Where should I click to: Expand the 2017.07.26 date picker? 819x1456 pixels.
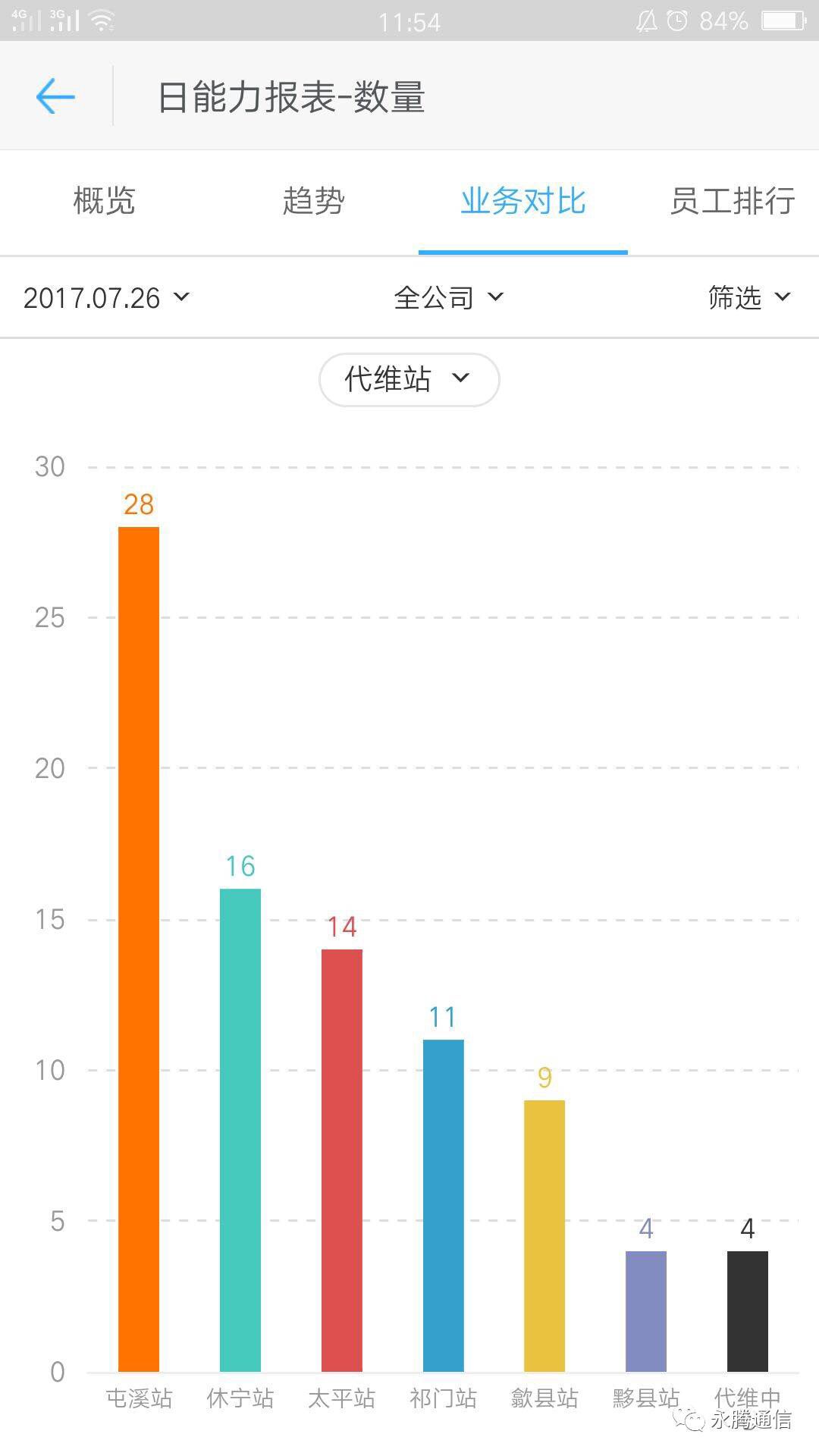pos(106,298)
